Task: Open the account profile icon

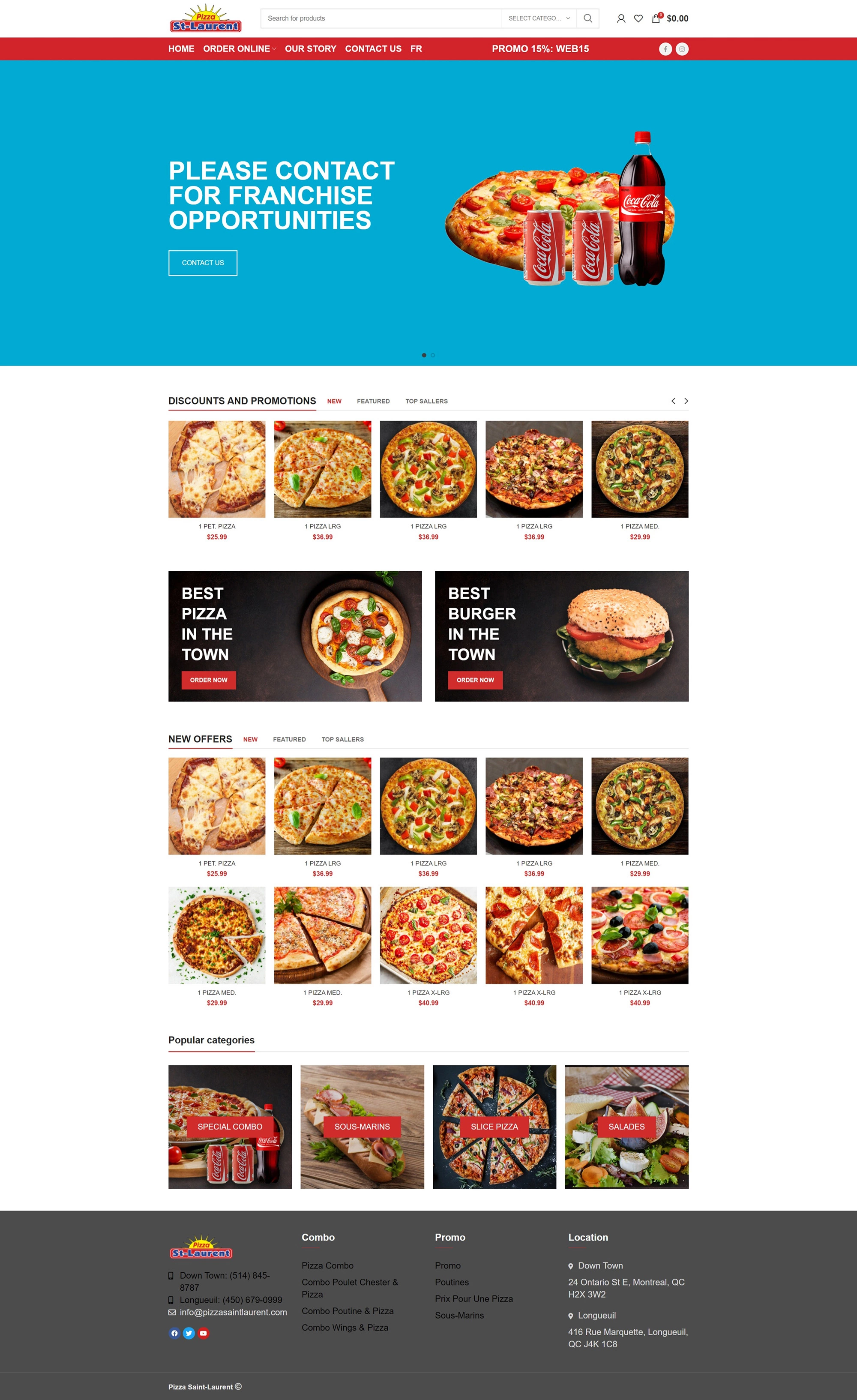Action: pyautogui.click(x=620, y=19)
